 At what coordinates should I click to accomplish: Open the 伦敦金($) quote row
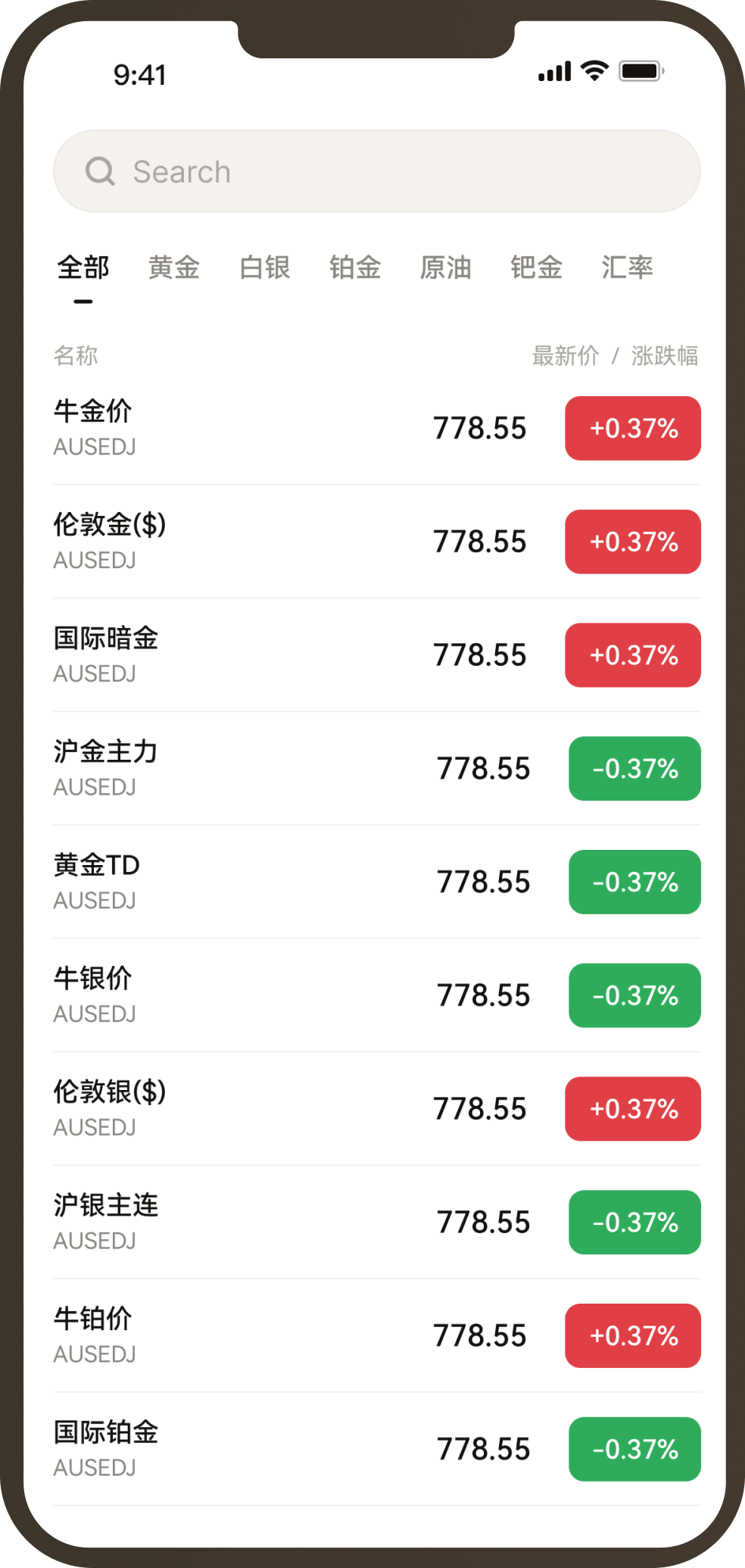tap(376, 542)
